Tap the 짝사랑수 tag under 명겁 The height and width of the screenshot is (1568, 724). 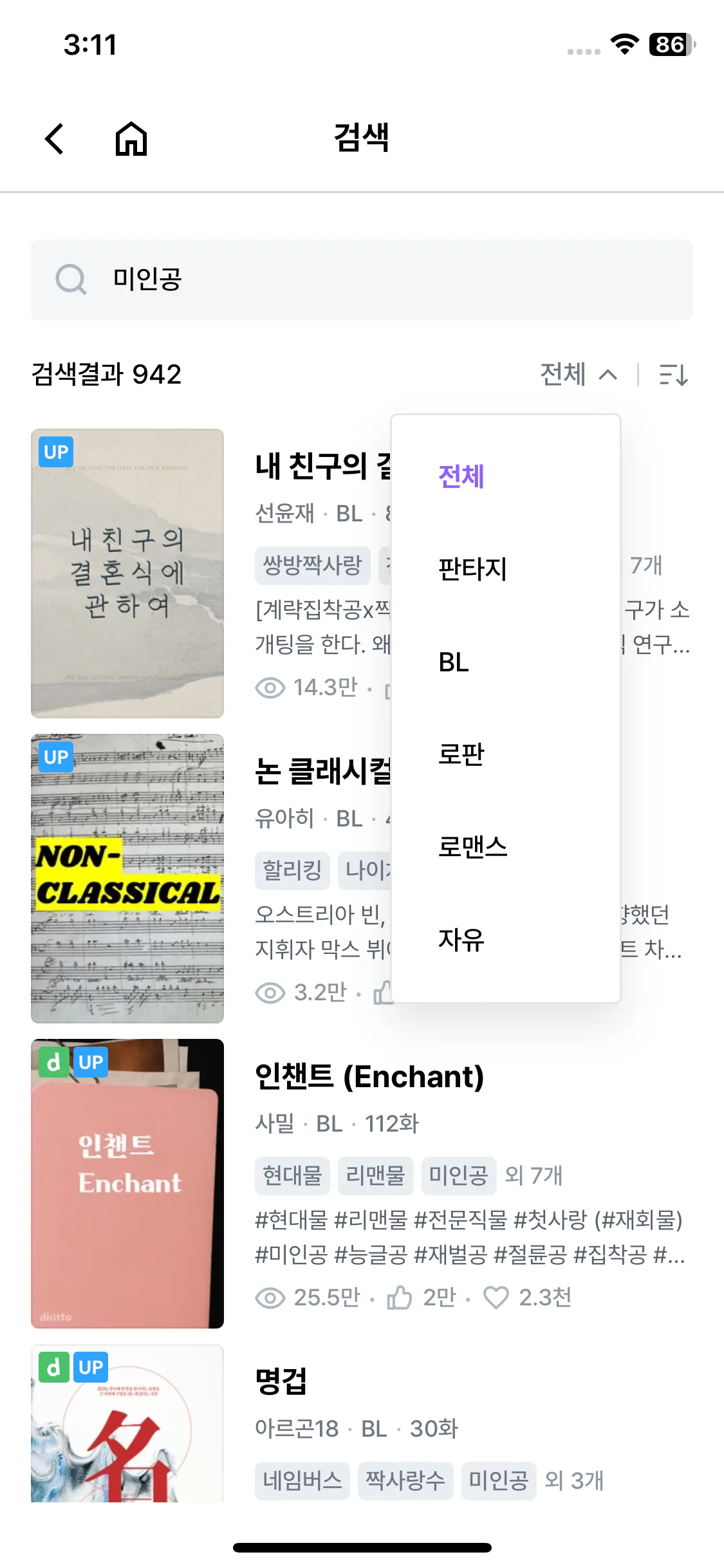[x=405, y=1480]
